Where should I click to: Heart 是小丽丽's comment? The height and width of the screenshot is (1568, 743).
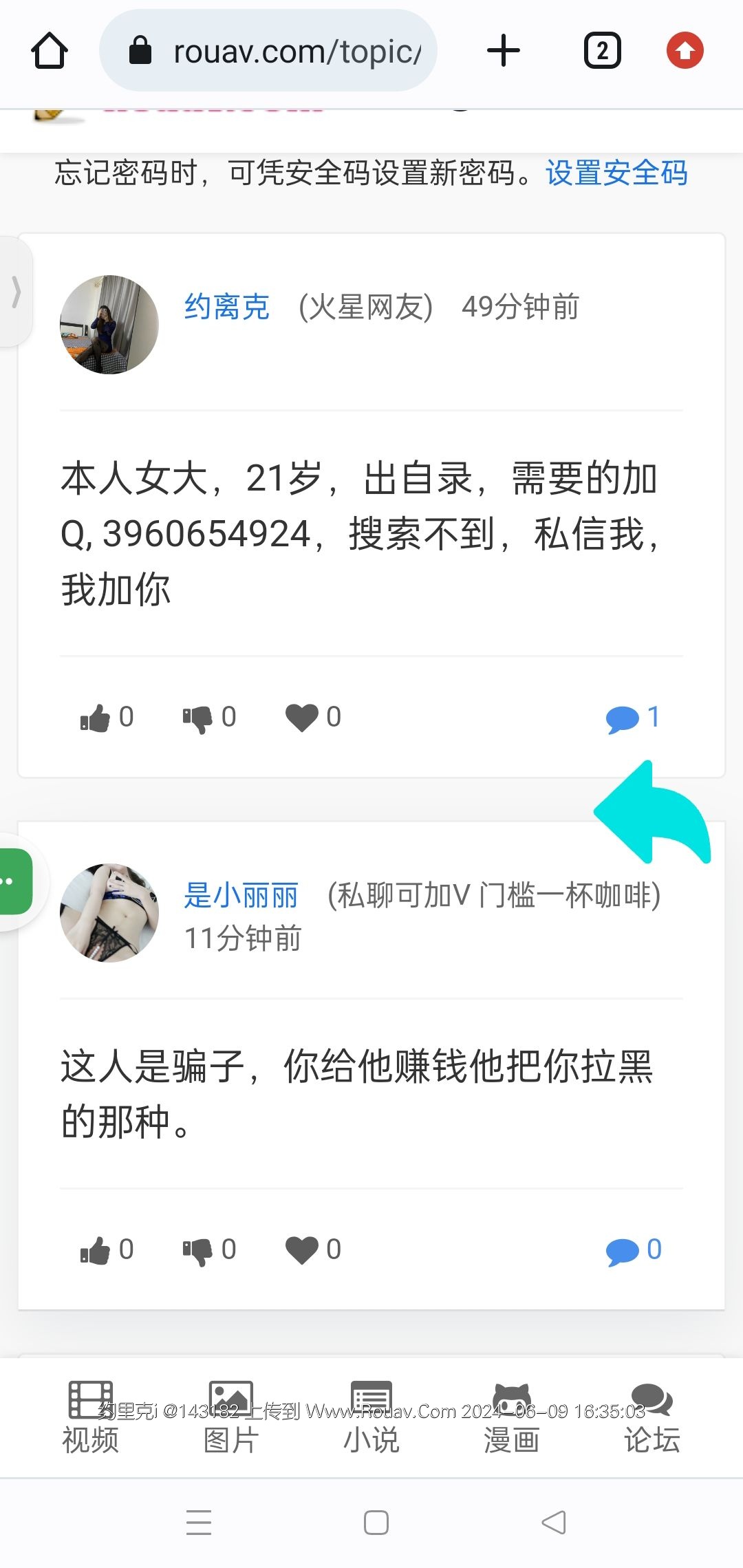point(302,1250)
